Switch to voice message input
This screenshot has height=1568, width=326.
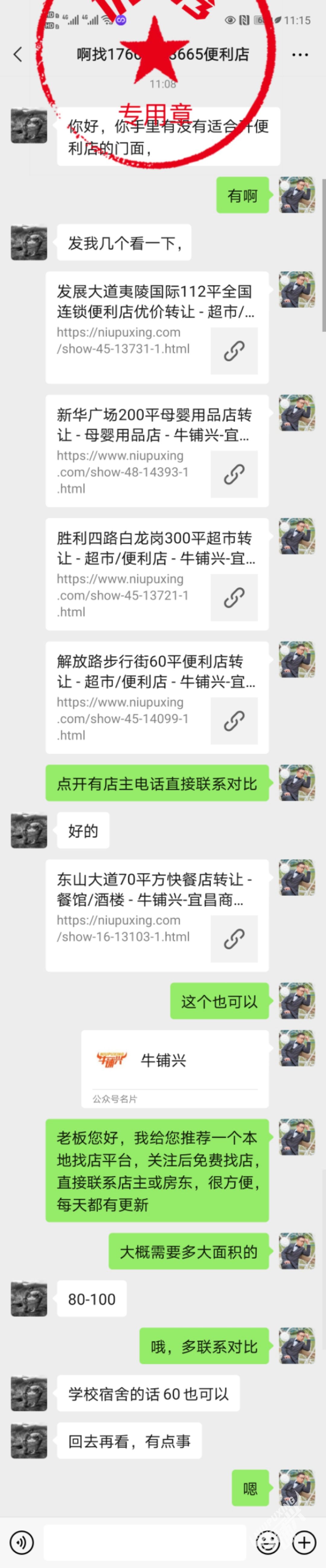[22, 1542]
